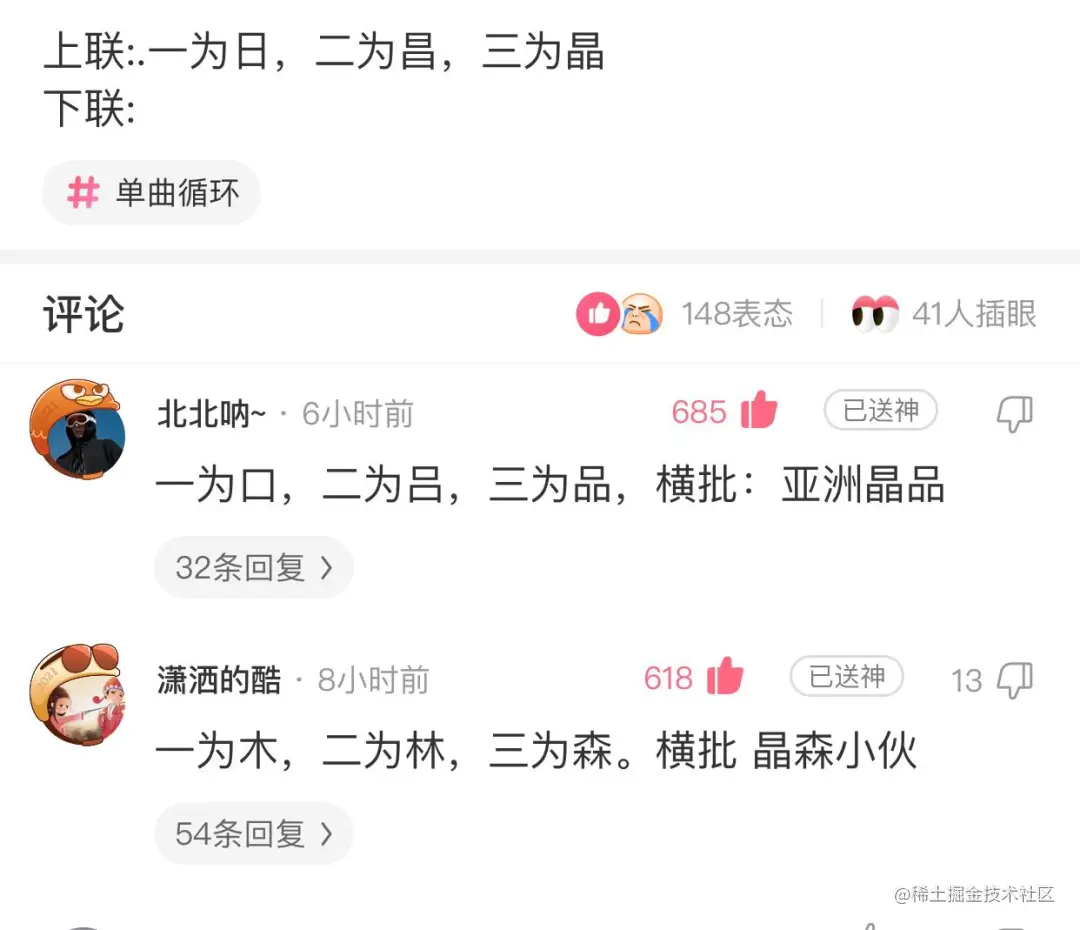Open 潇洒的酷 profile avatar
The width and height of the screenshot is (1080, 930).
coord(76,695)
